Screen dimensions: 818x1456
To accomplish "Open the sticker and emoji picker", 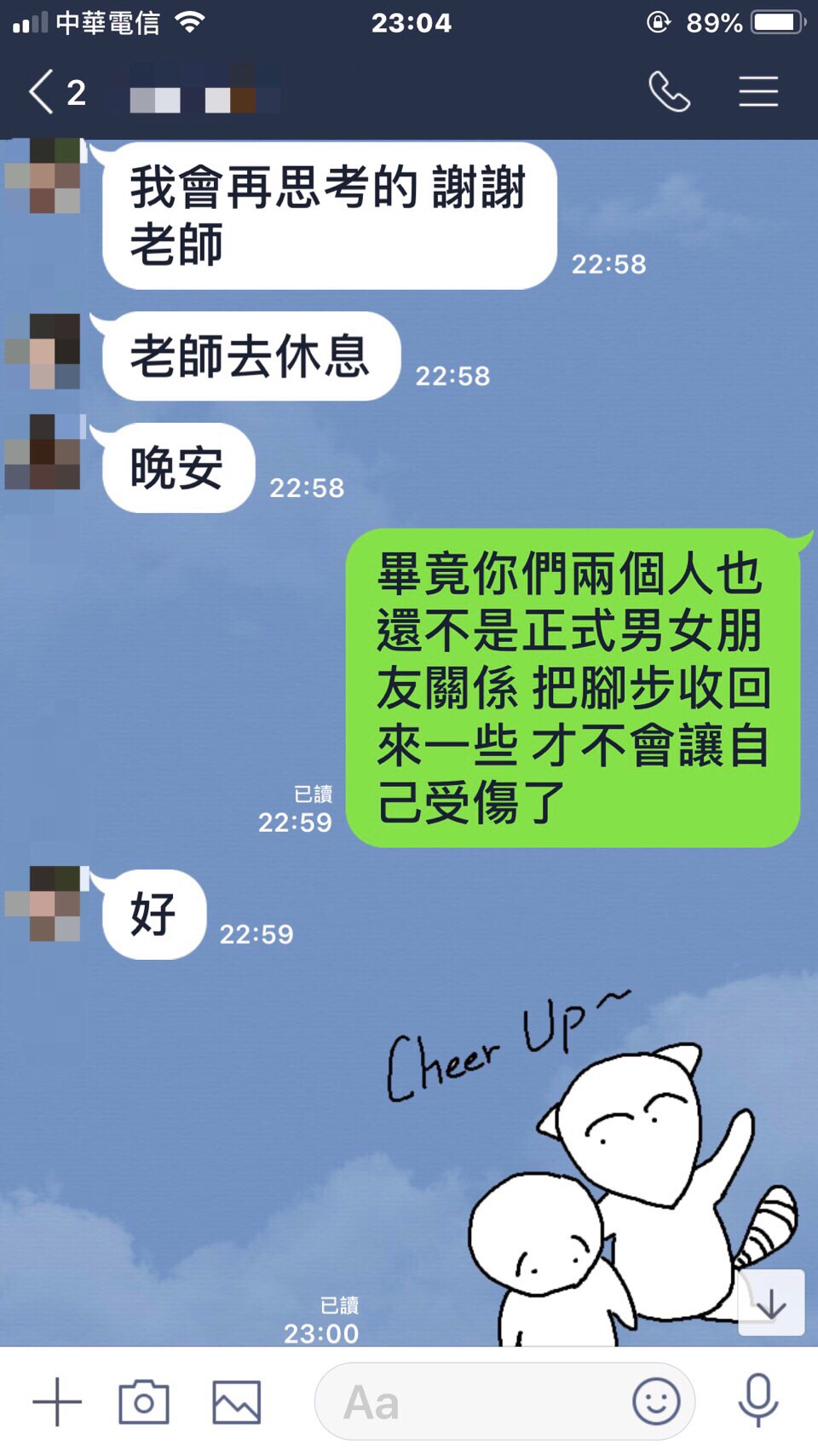I will pos(656,1401).
